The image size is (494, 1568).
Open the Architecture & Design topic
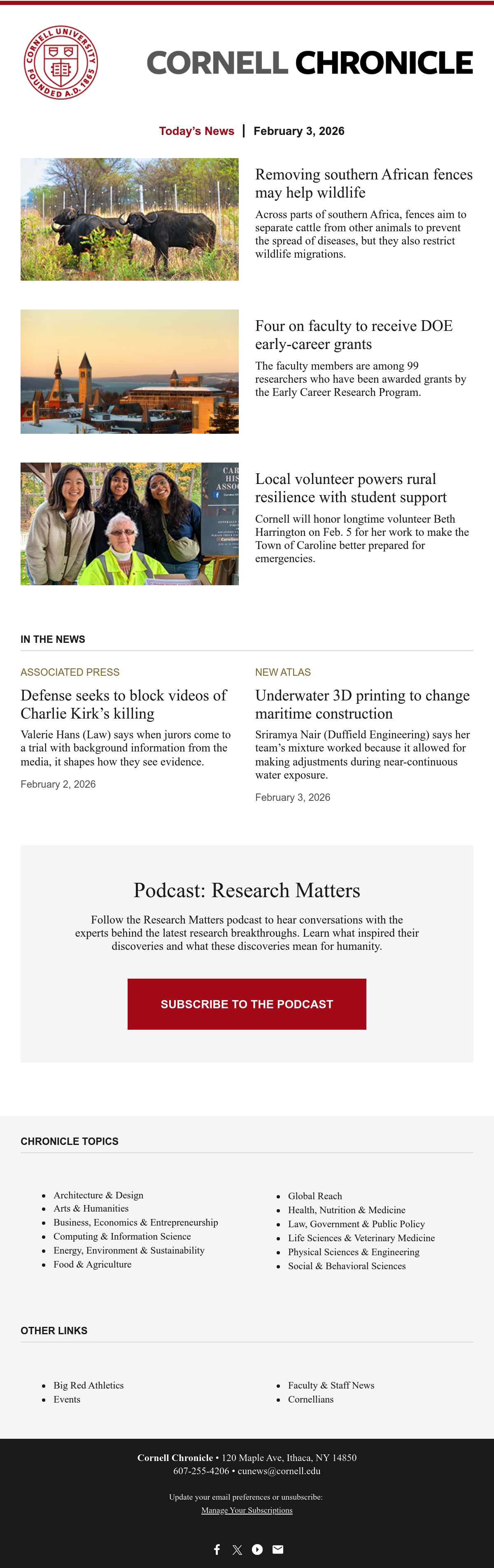[x=99, y=1195]
